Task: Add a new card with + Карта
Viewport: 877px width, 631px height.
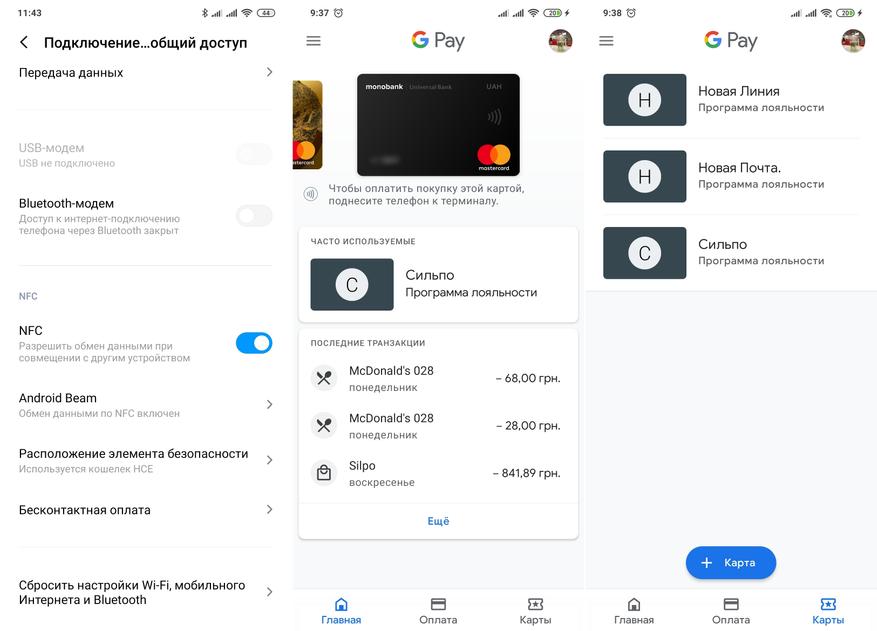Action: (x=730, y=563)
